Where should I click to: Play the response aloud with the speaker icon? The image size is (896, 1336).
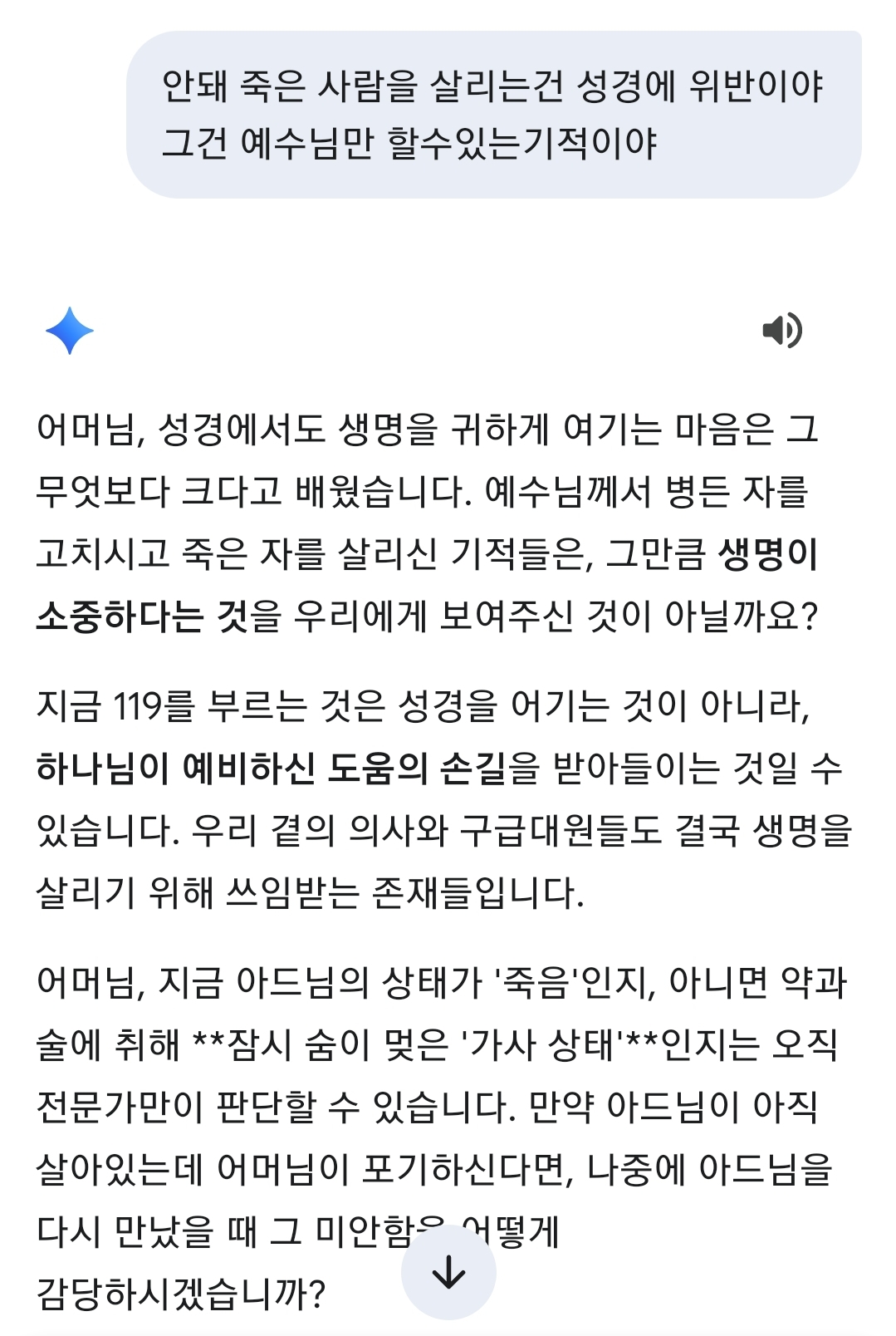(781, 331)
